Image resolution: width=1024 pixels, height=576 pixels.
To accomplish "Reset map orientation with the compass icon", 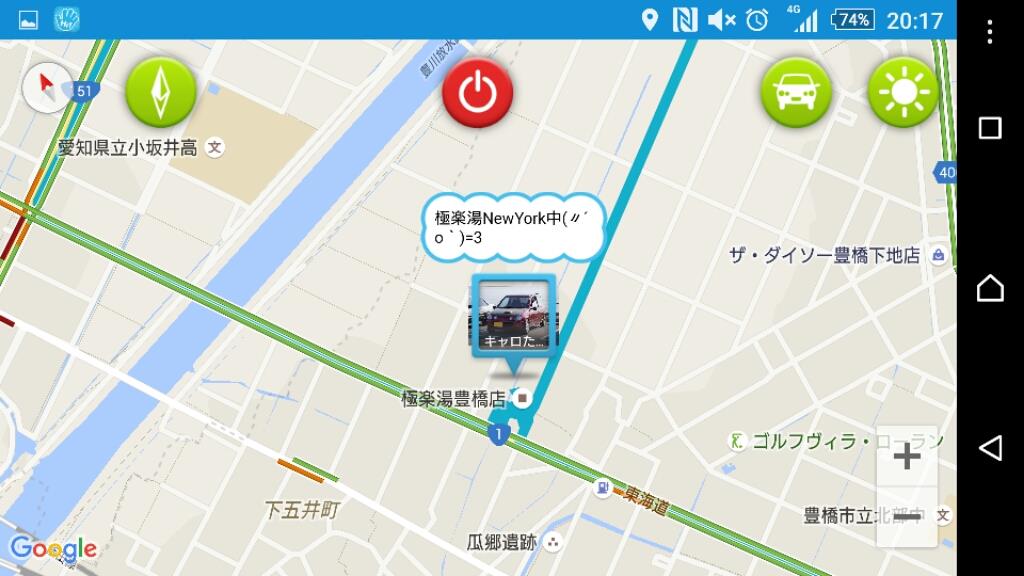I will click(44, 86).
